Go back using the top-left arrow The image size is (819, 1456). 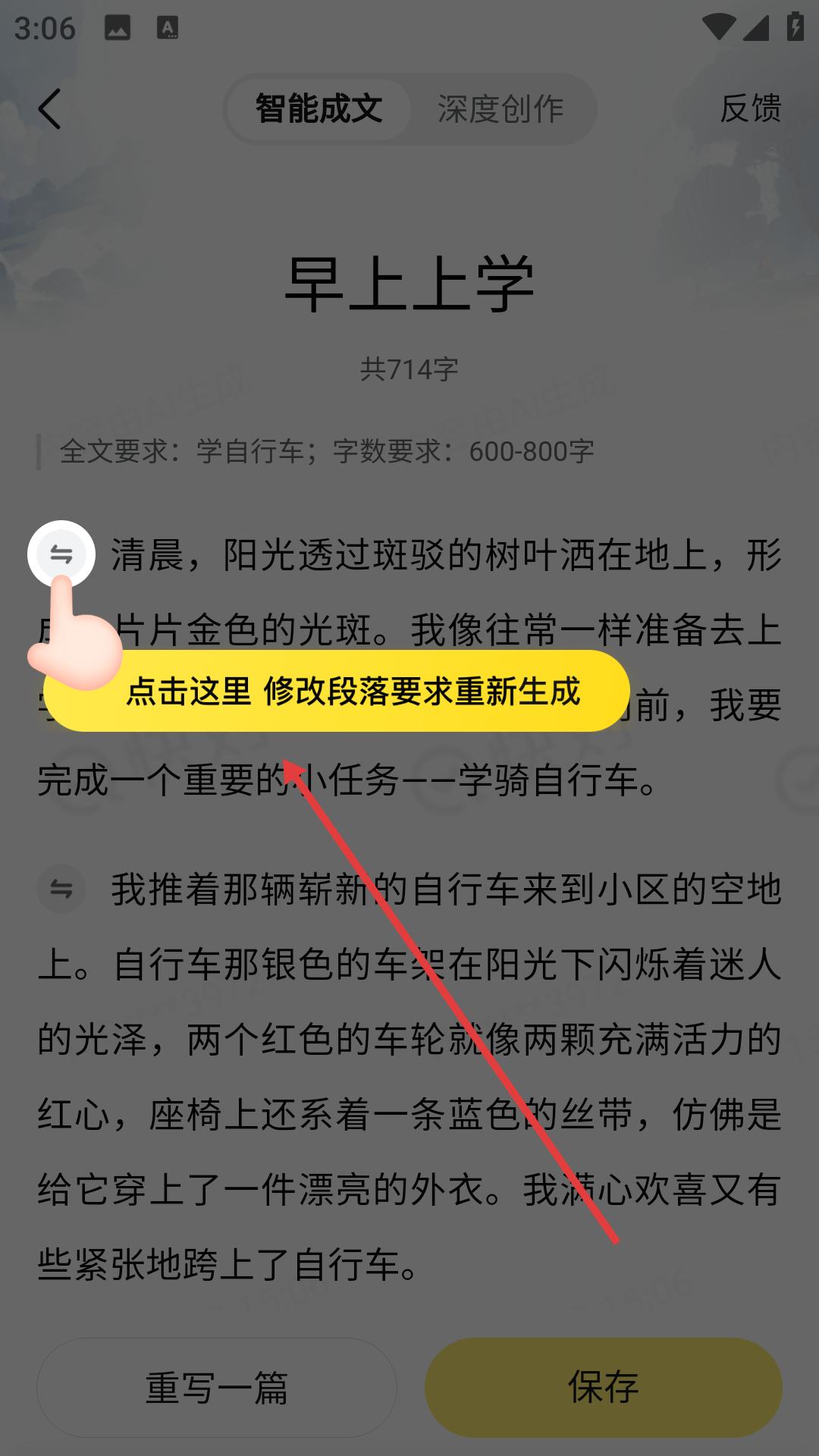[50, 109]
